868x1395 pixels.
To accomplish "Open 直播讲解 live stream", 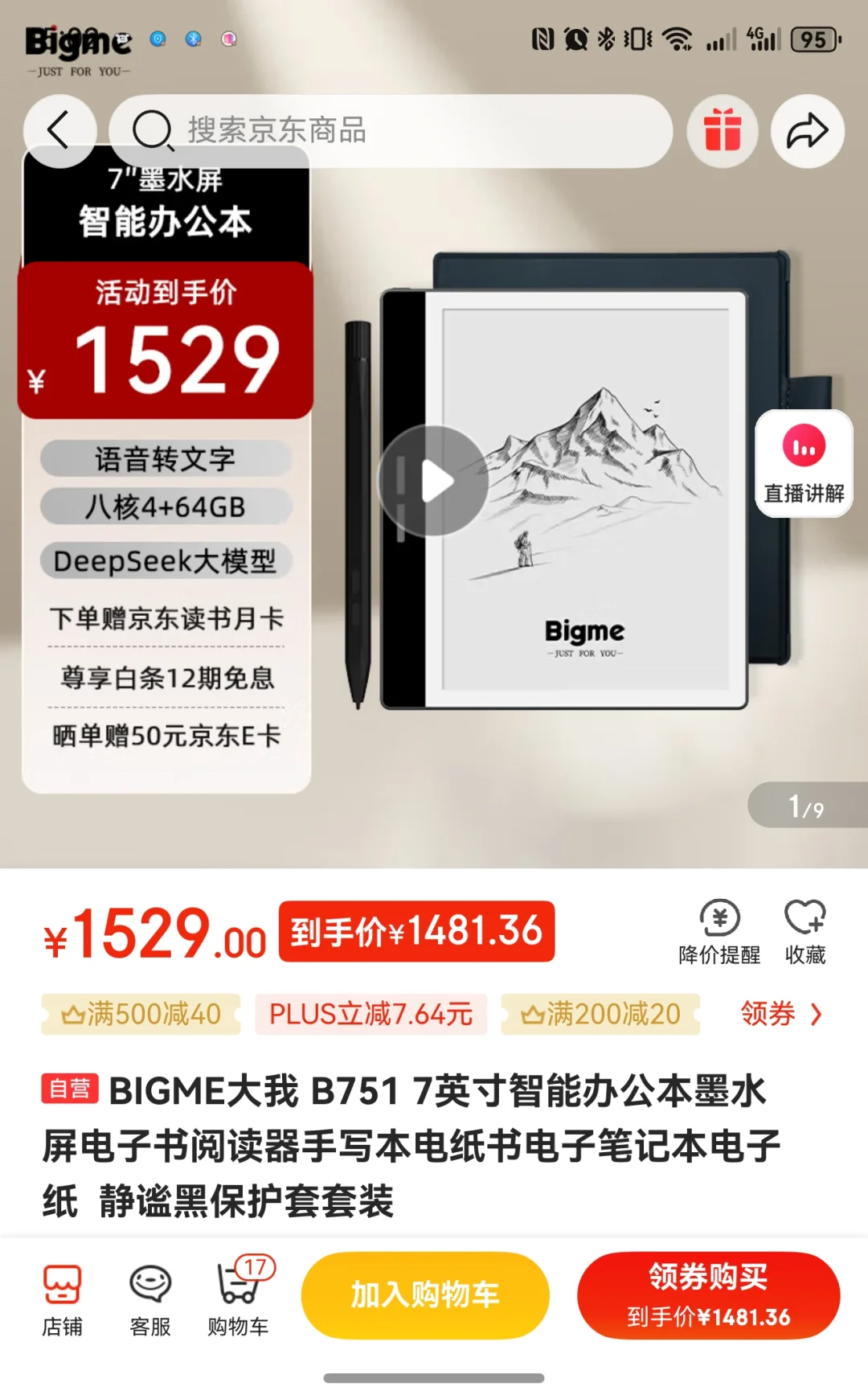I will [804, 464].
